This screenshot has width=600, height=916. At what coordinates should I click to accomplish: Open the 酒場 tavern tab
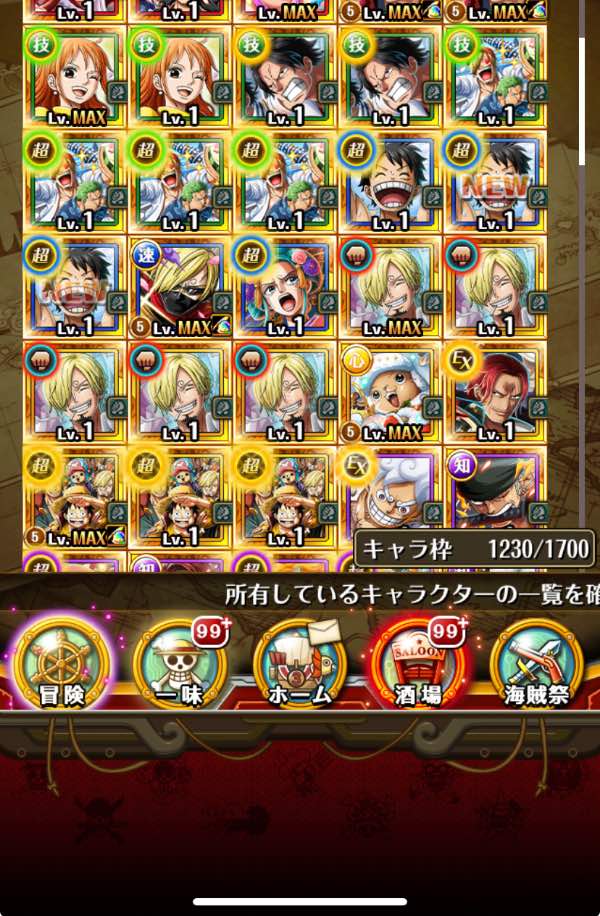[418, 664]
